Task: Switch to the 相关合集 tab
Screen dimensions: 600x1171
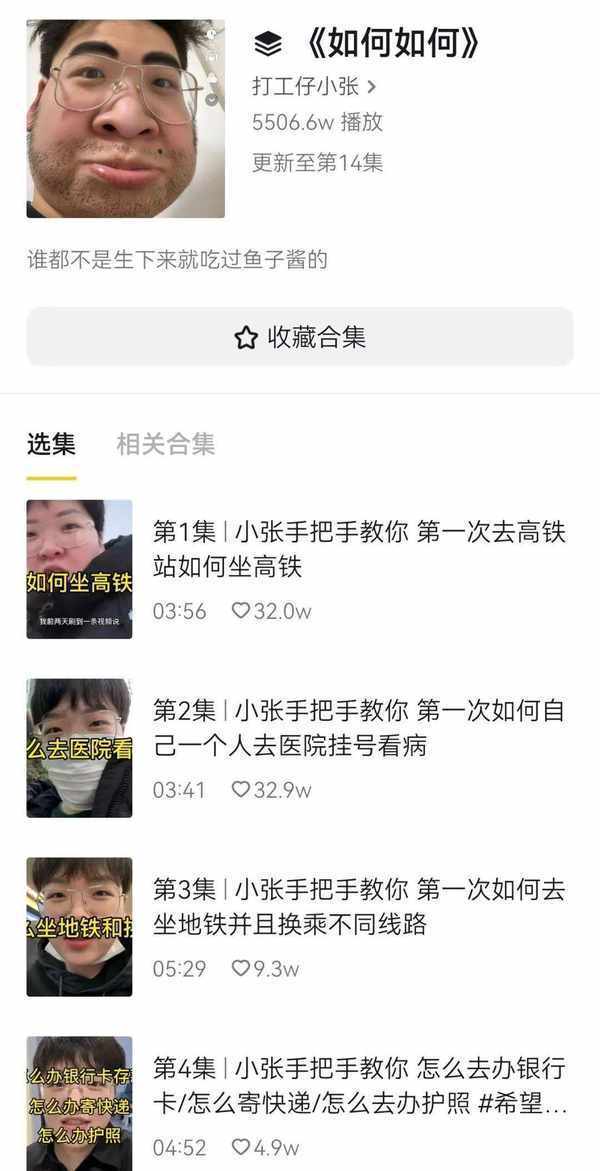Action: [x=166, y=444]
